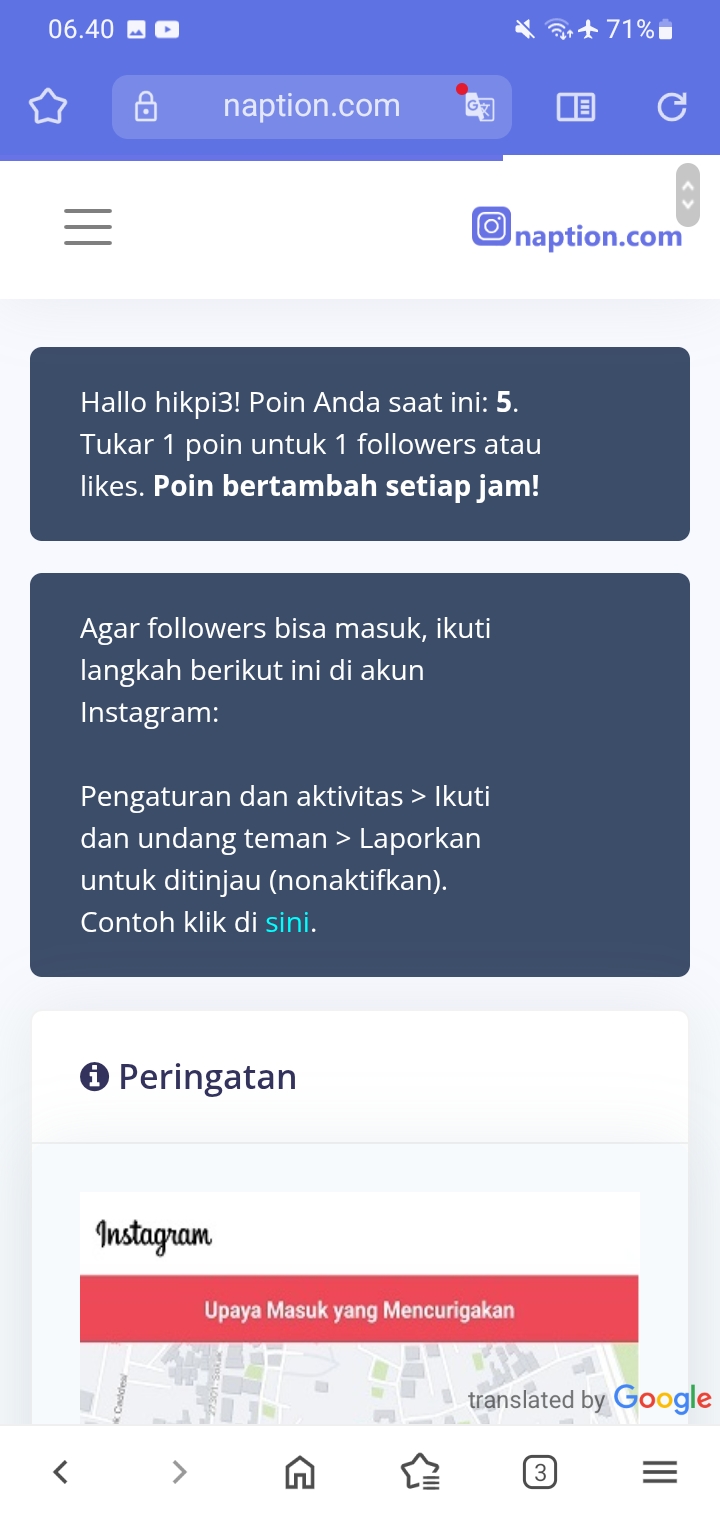Bookmark this page with the star icon
This screenshot has width=720, height=1520.
[48, 106]
